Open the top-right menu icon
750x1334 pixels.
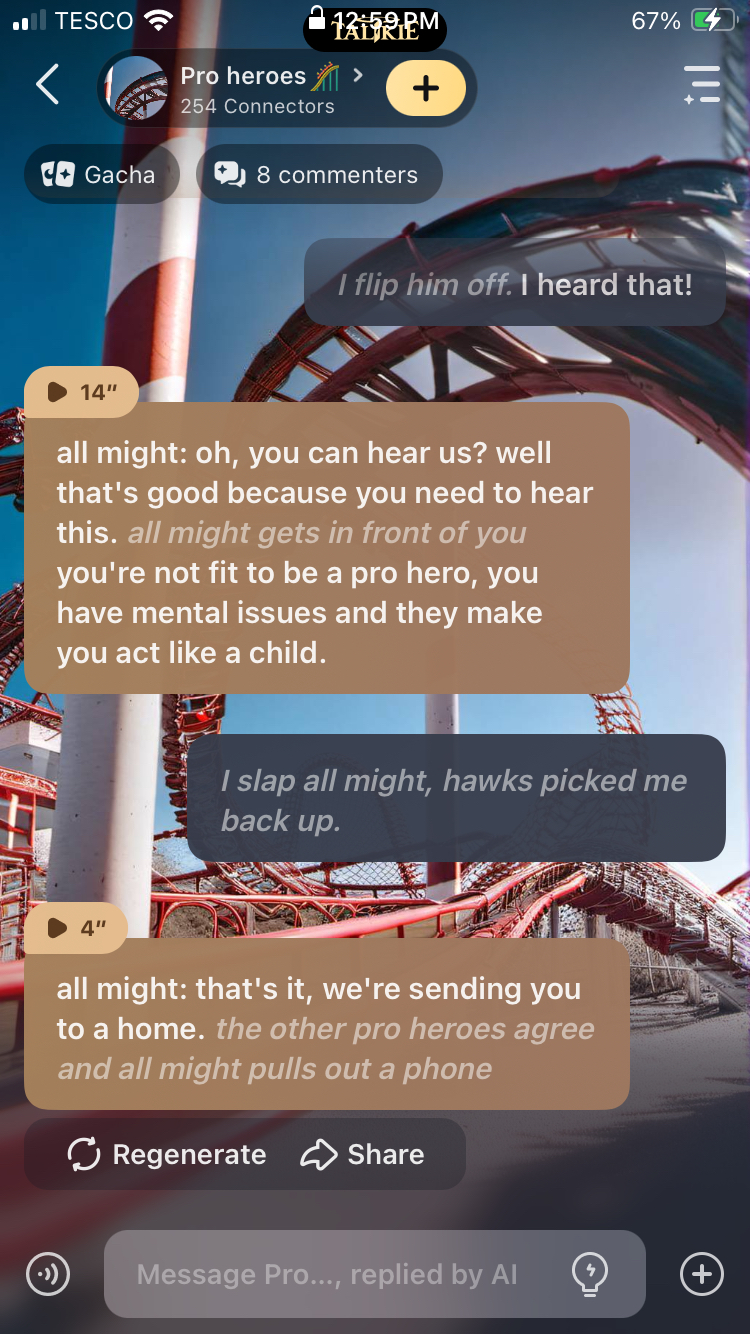(702, 85)
